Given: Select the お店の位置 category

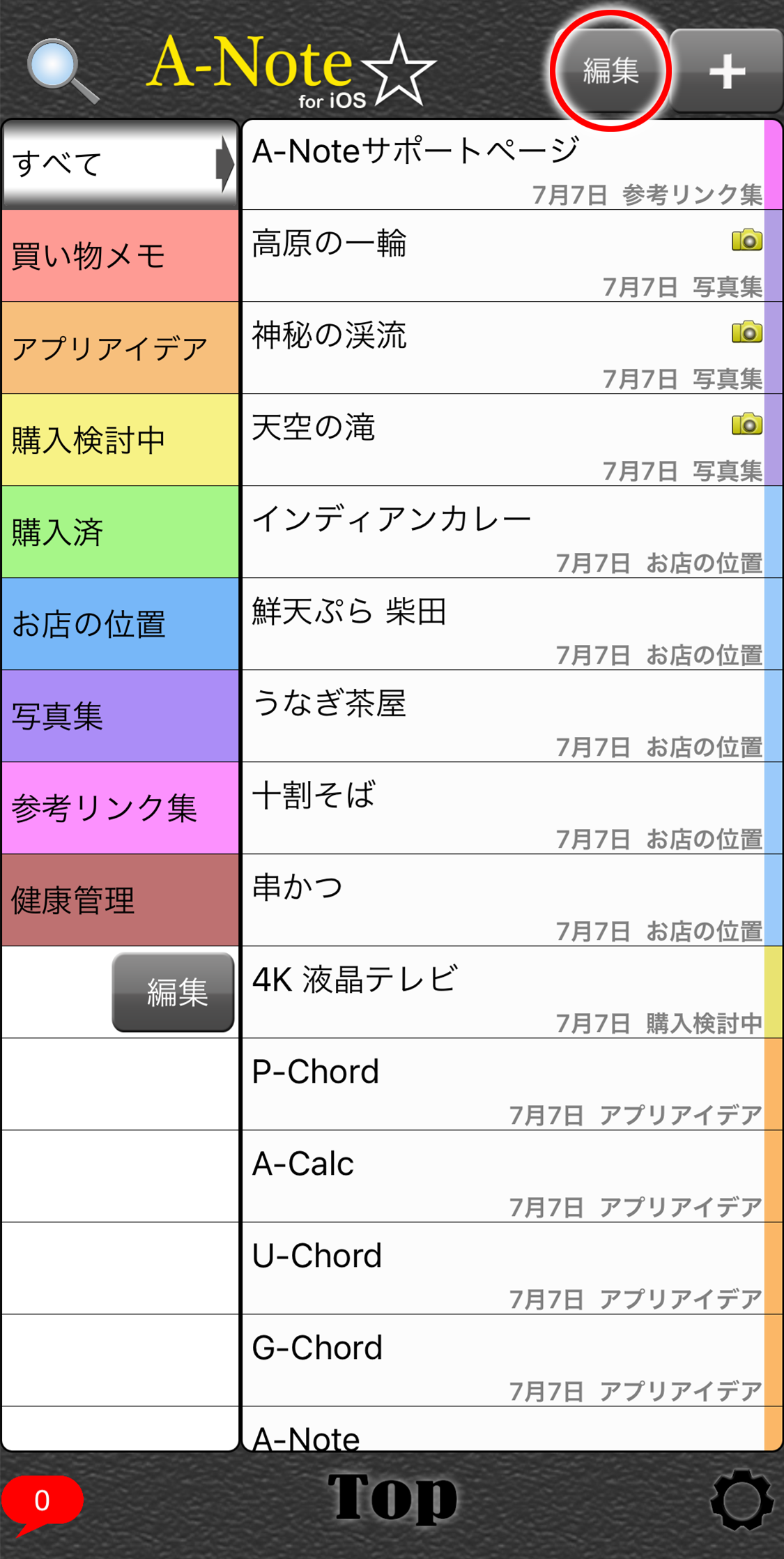Looking at the screenshot, I should pyautogui.click(x=121, y=624).
